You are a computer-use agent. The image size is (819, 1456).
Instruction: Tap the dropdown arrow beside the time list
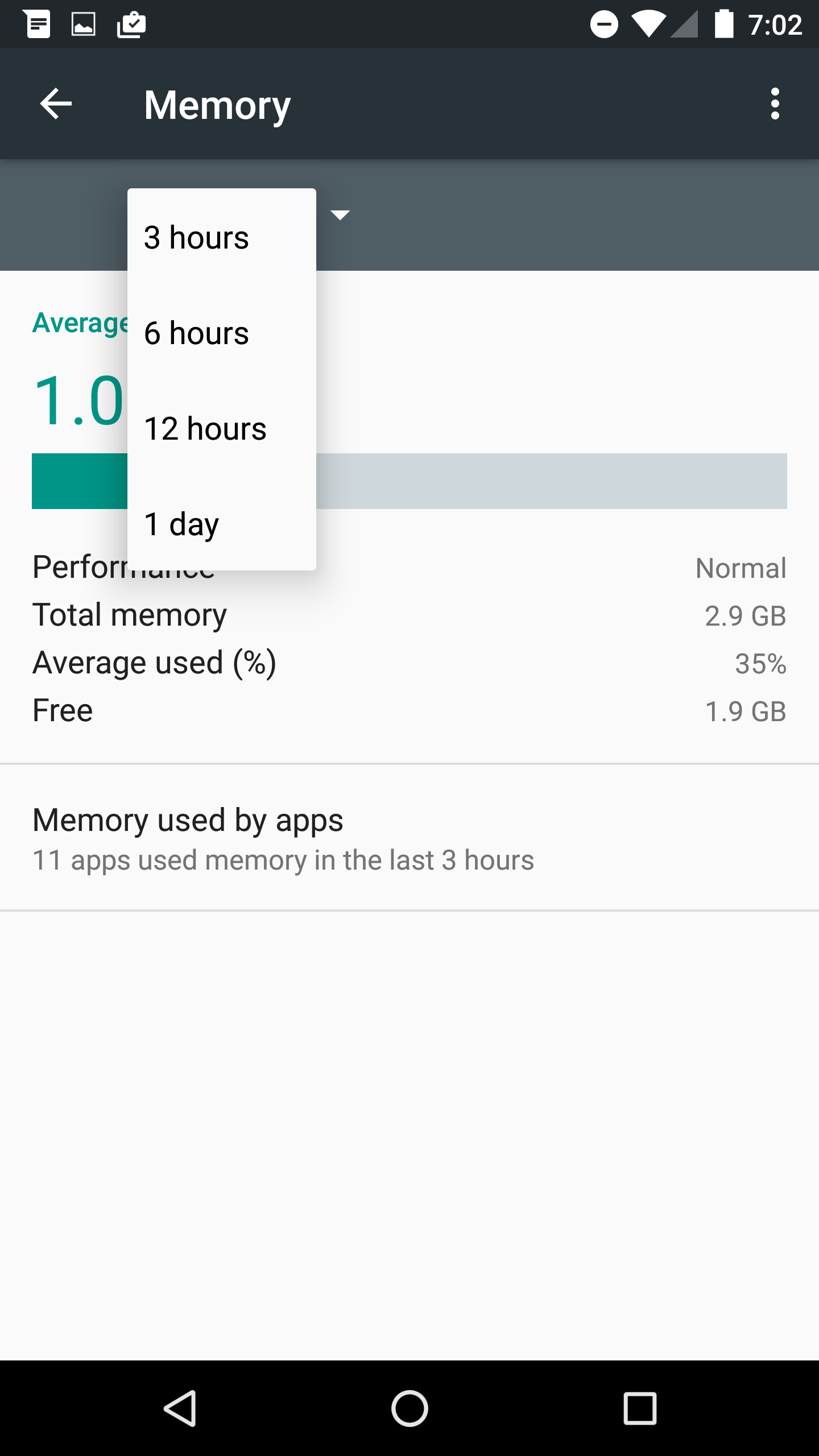coord(340,215)
